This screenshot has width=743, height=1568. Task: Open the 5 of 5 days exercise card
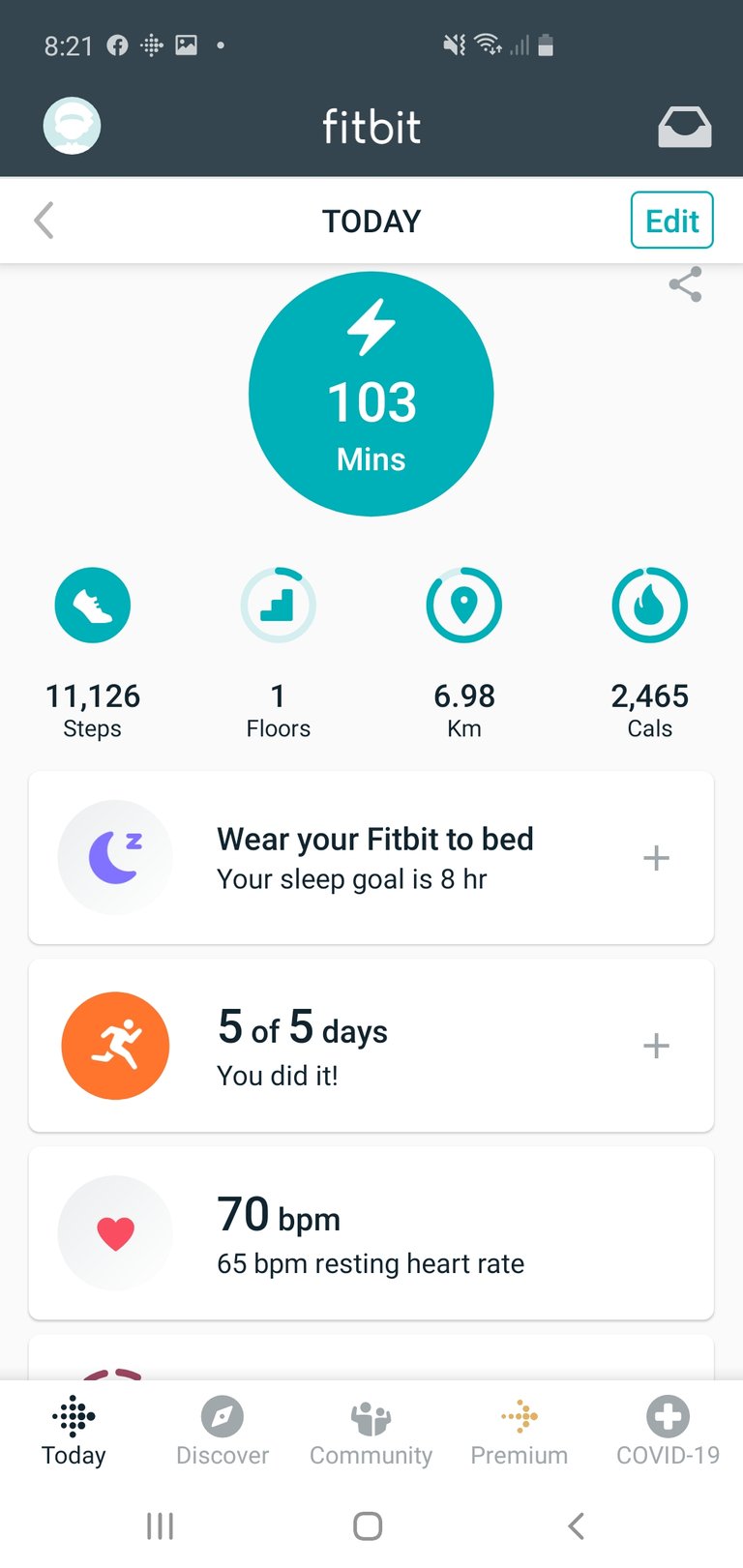pos(371,1046)
